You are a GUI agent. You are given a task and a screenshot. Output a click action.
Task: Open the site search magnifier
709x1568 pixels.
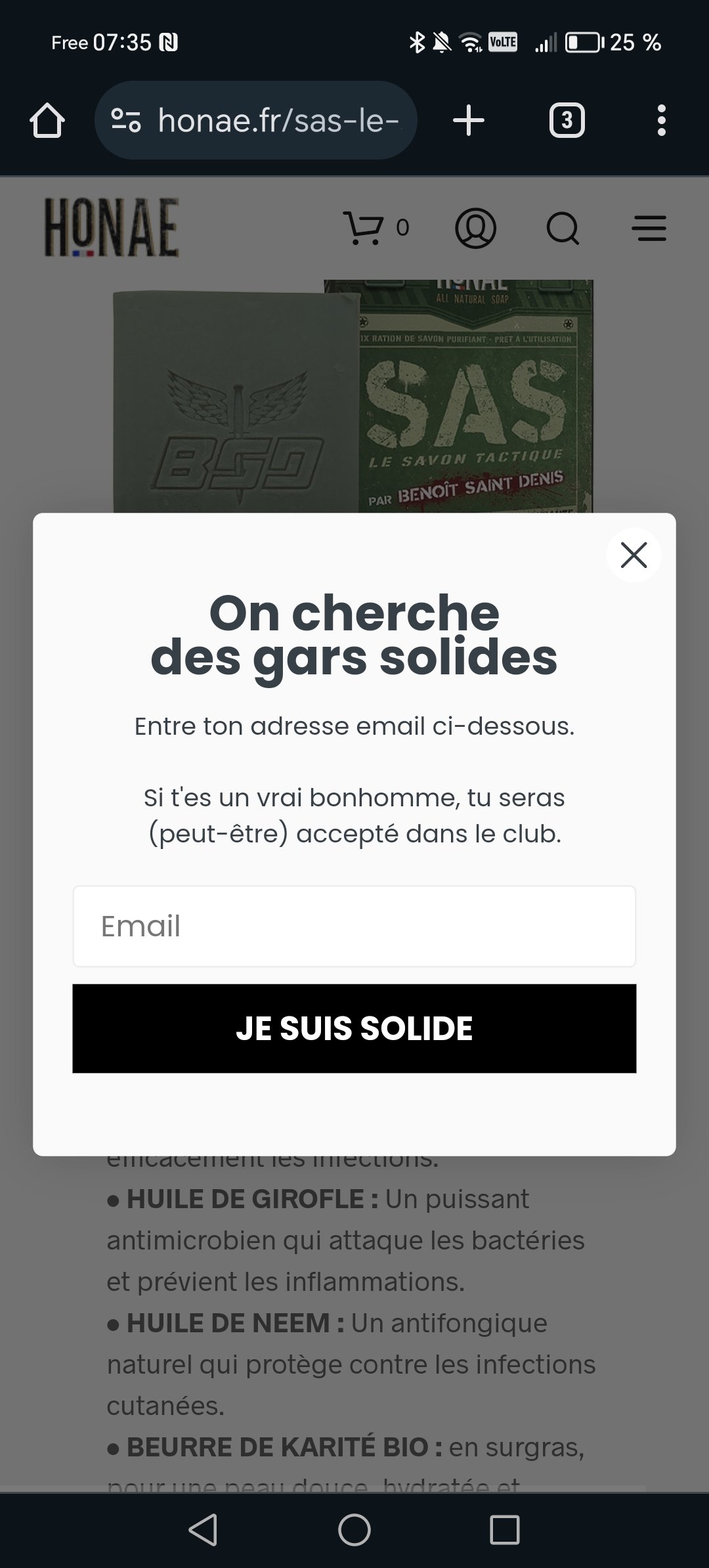click(563, 229)
